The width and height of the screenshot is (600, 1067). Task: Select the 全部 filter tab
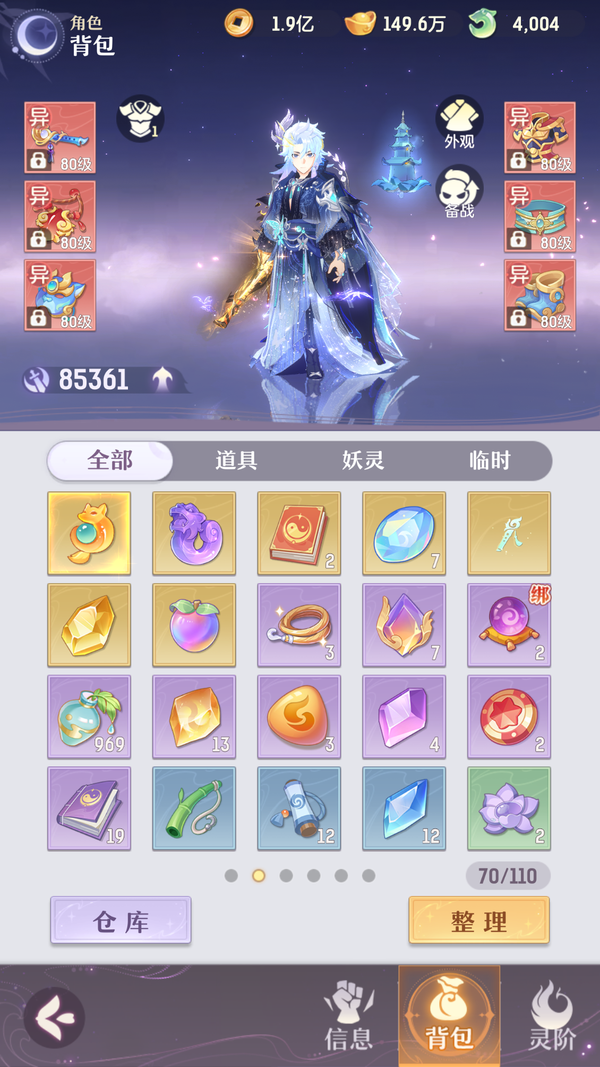pos(110,461)
